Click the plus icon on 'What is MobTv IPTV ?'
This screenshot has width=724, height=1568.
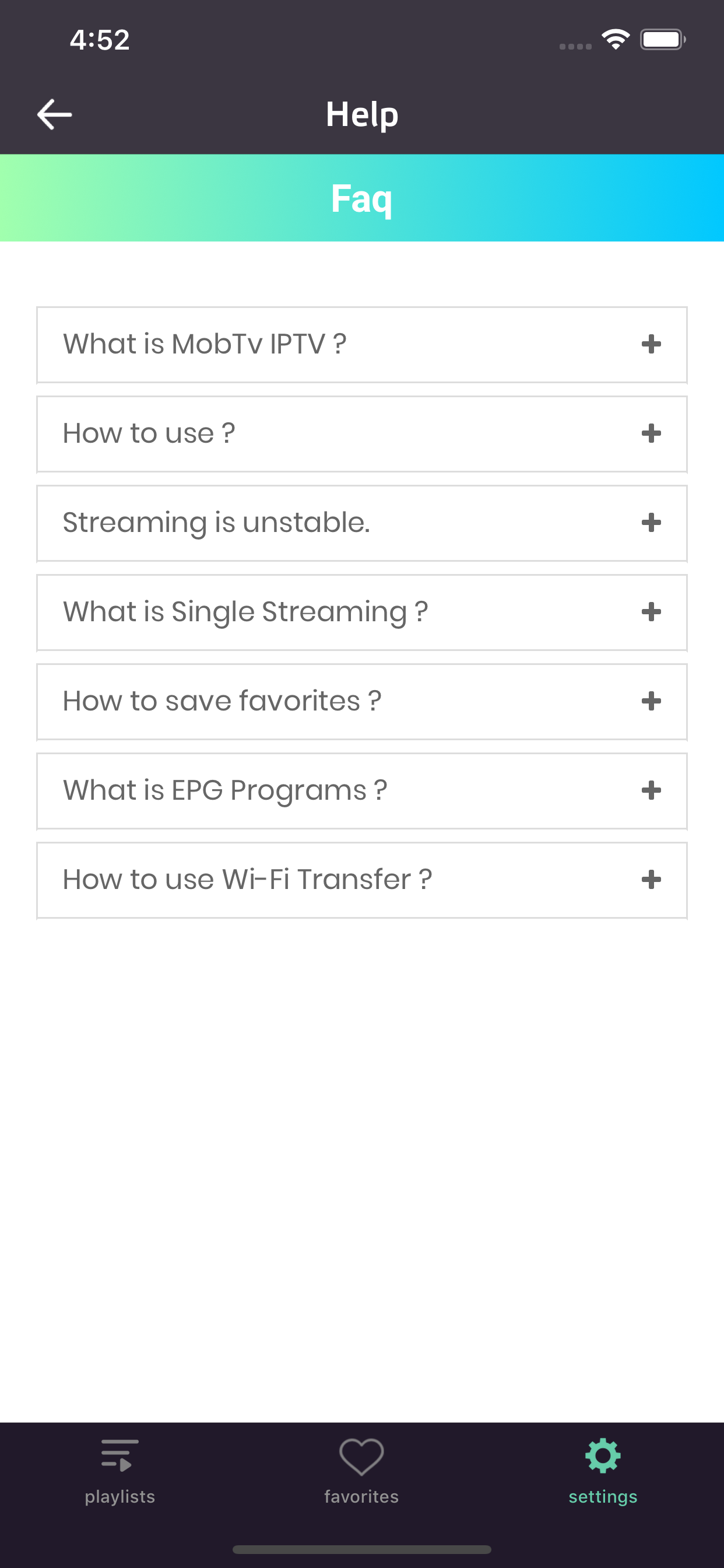click(651, 344)
